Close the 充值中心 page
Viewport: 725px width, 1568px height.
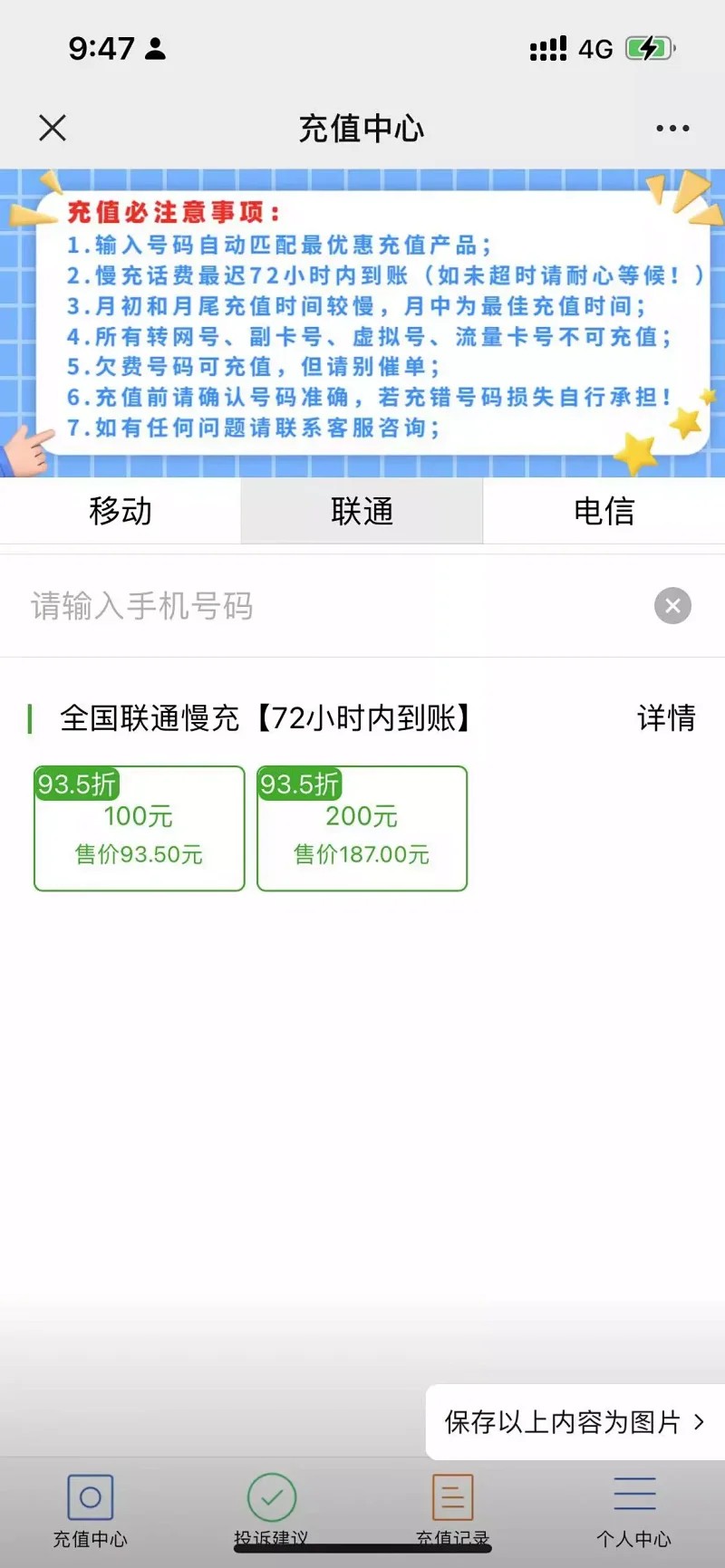tap(53, 128)
